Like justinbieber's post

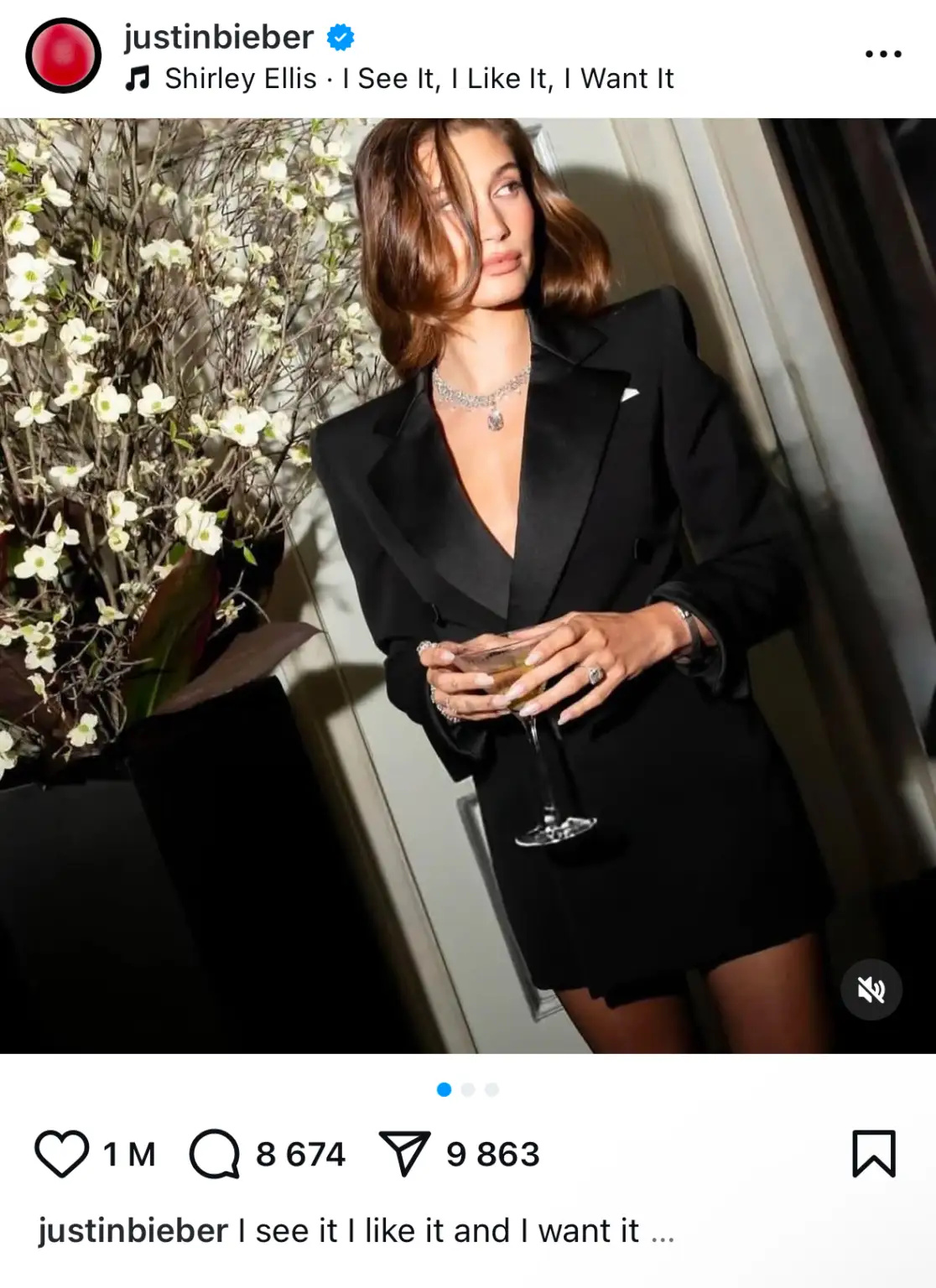coord(62,1154)
